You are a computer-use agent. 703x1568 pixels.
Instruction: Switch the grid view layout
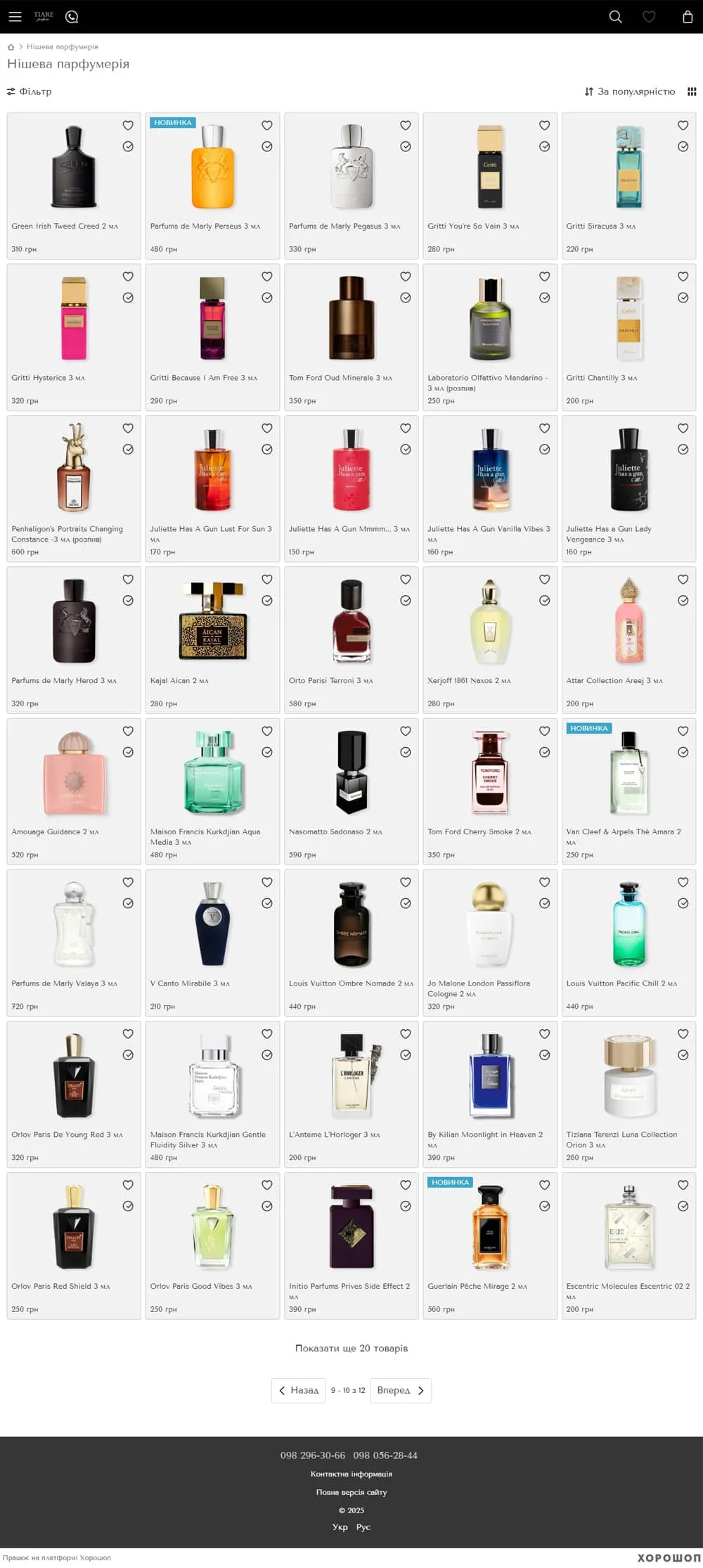[692, 91]
